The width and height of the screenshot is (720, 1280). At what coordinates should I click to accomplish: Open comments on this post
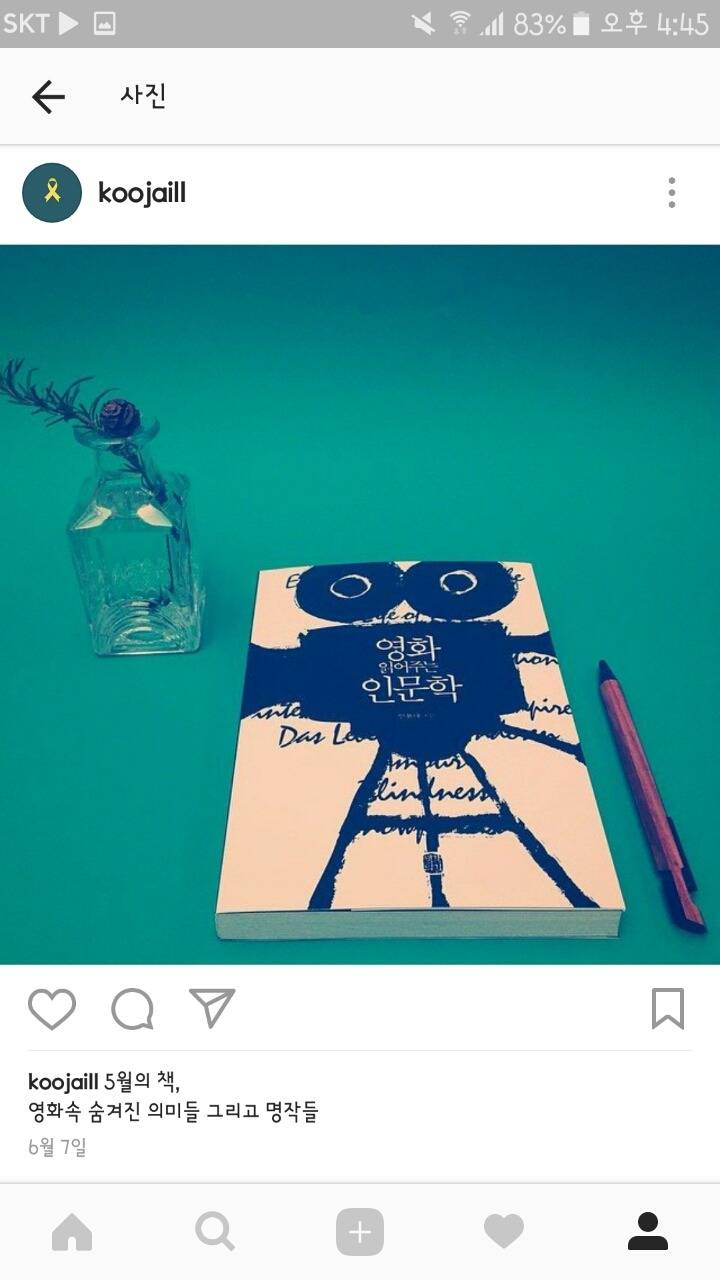point(132,1009)
